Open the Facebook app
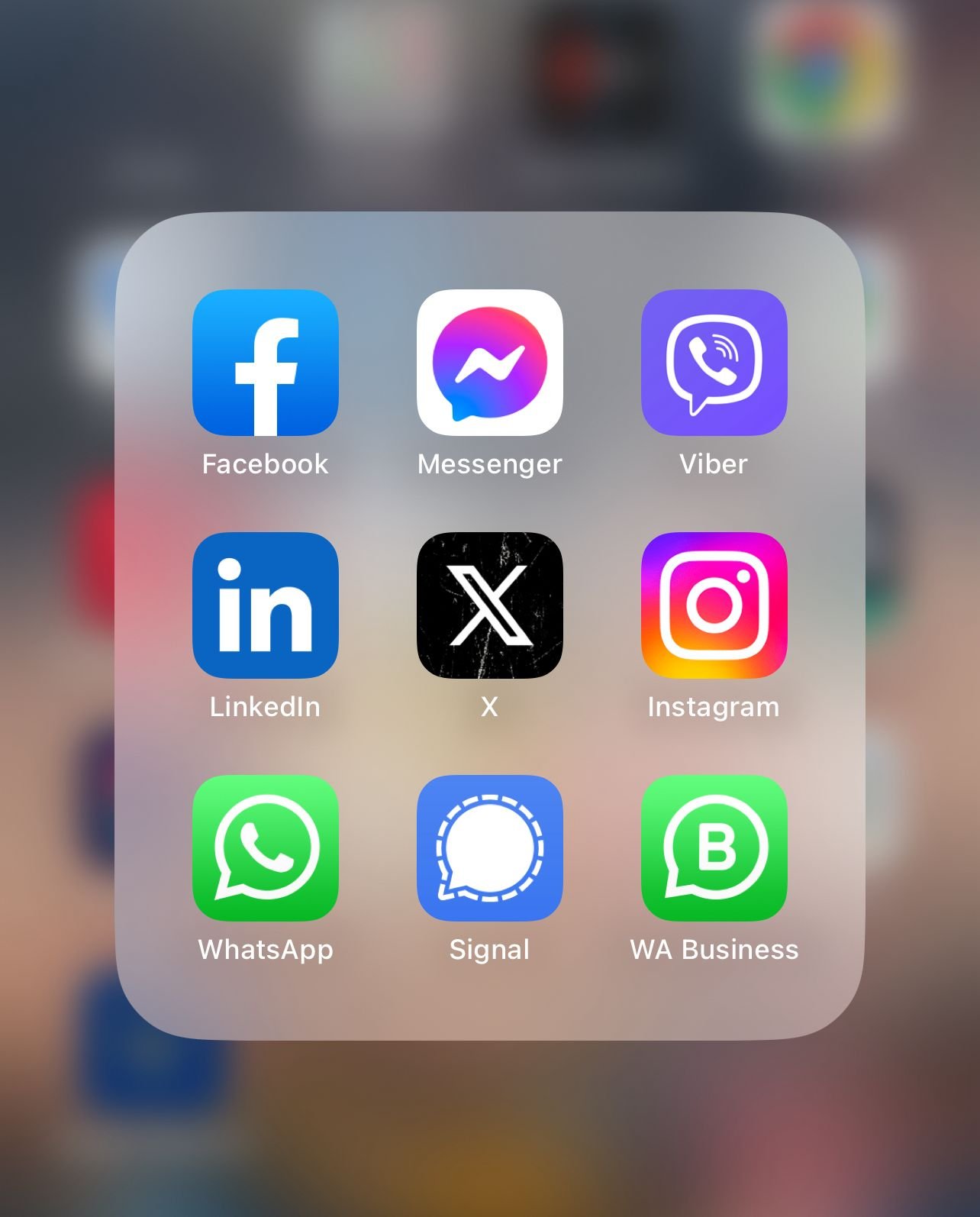Image resolution: width=980 pixels, height=1217 pixels. point(265,363)
